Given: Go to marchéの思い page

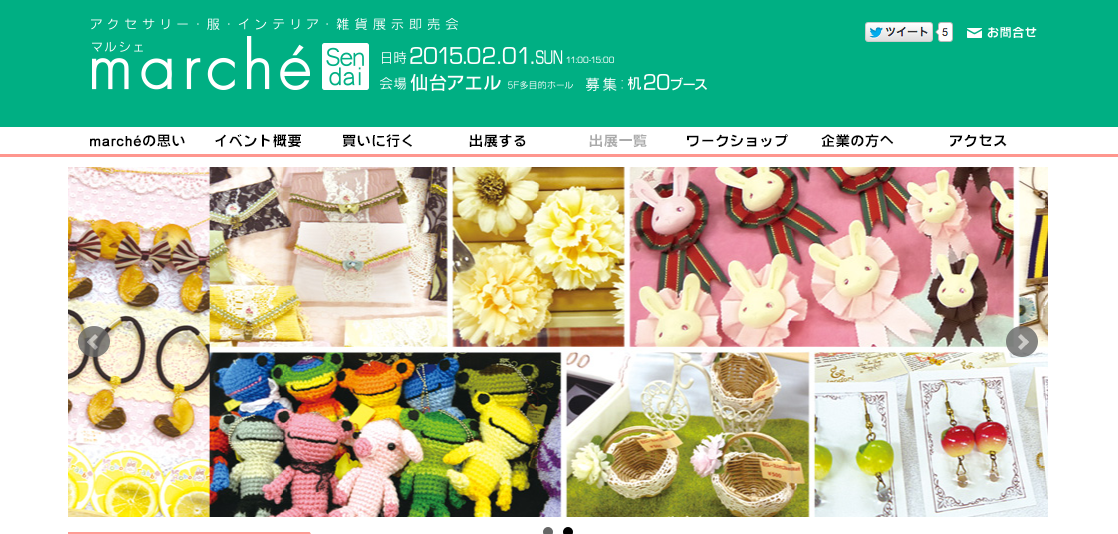Looking at the screenshot, I should 137,141.
